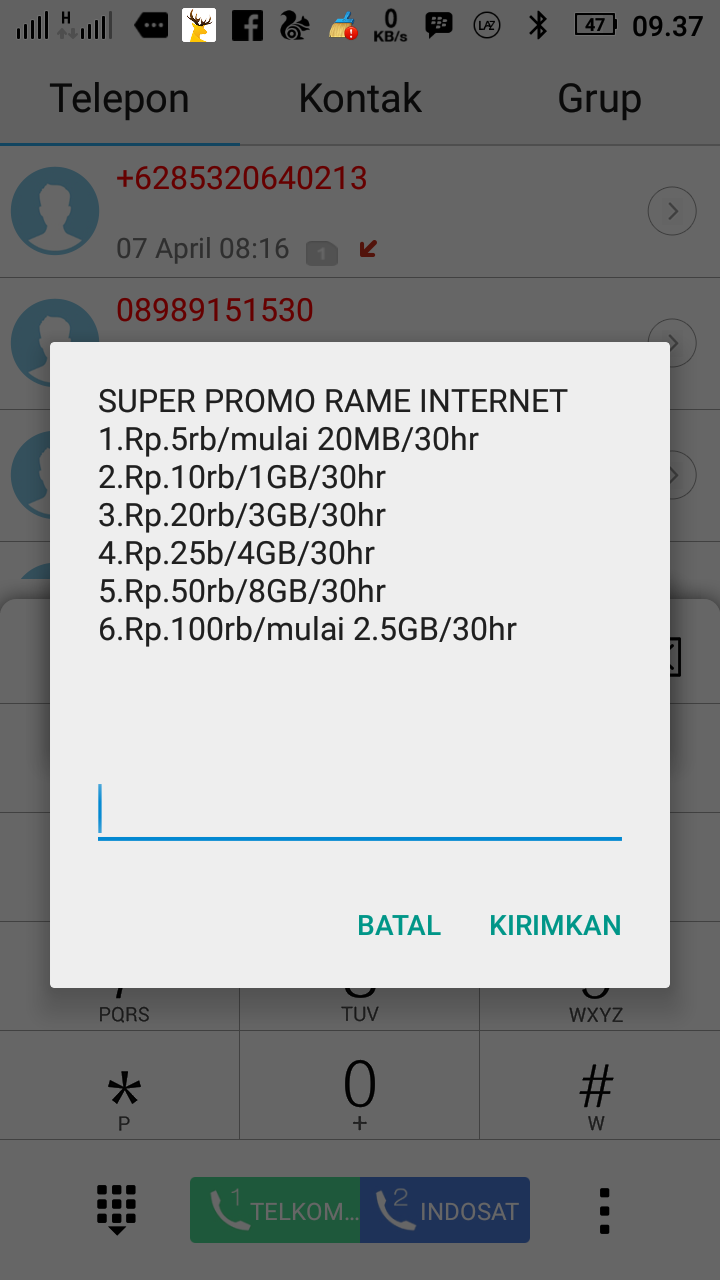Hide the dial pad with keypad icon

[117, 1210]
